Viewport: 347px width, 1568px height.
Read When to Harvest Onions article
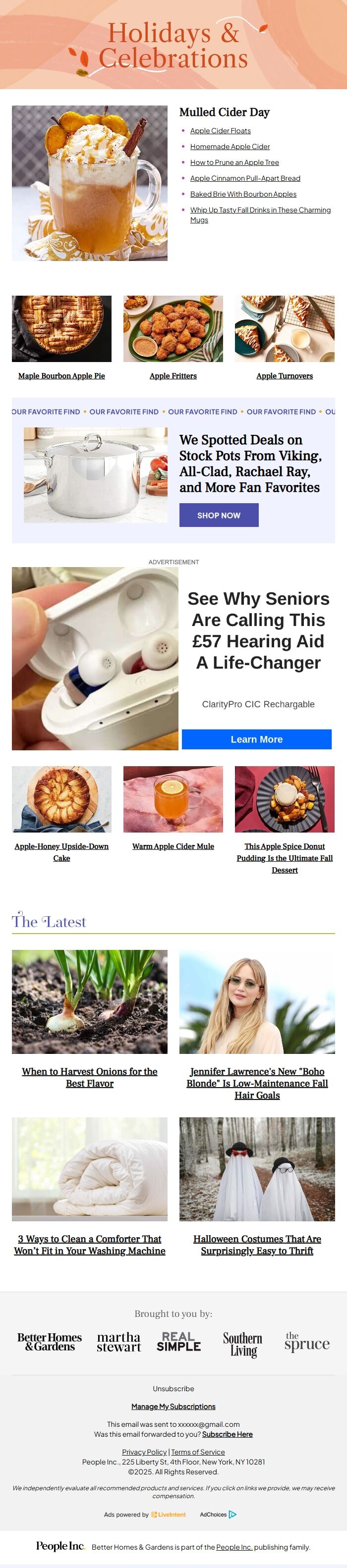[x=90, y=1077]
